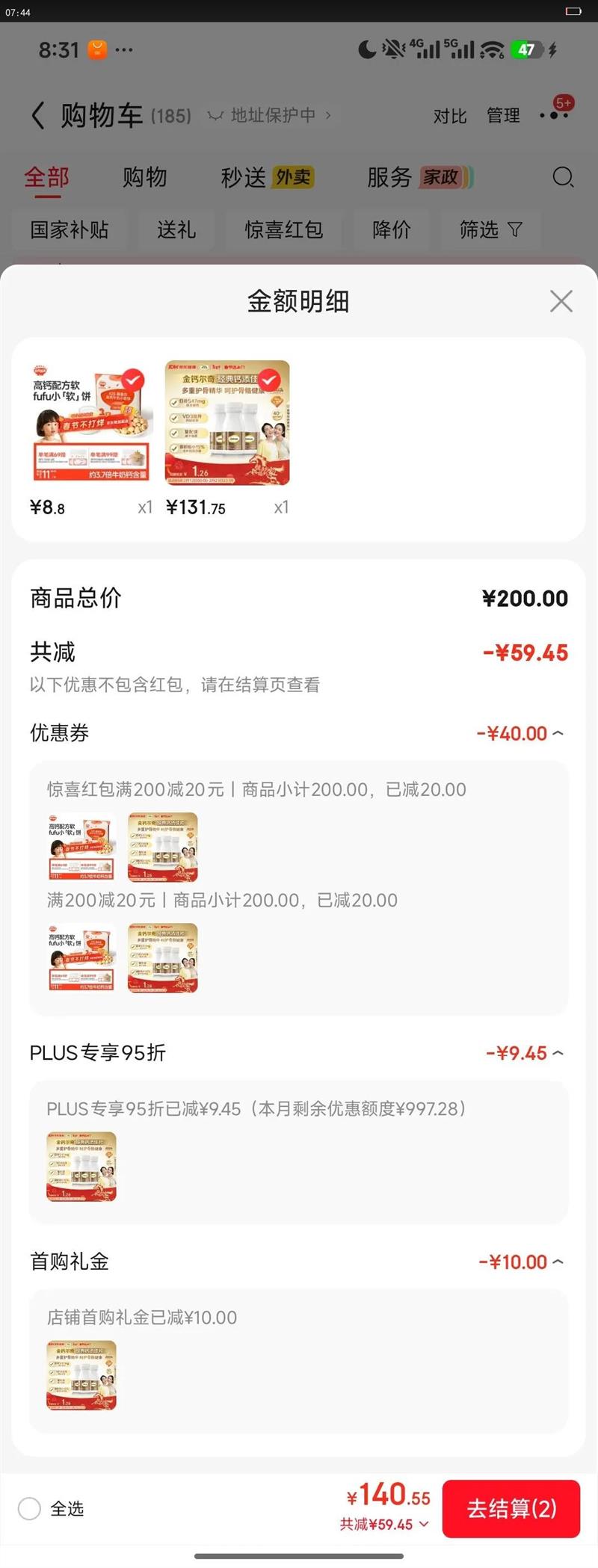This screenshot has width=598, height=1568.
Task: Select the 国家补贴 filter chip
Action: pos(70,229)
